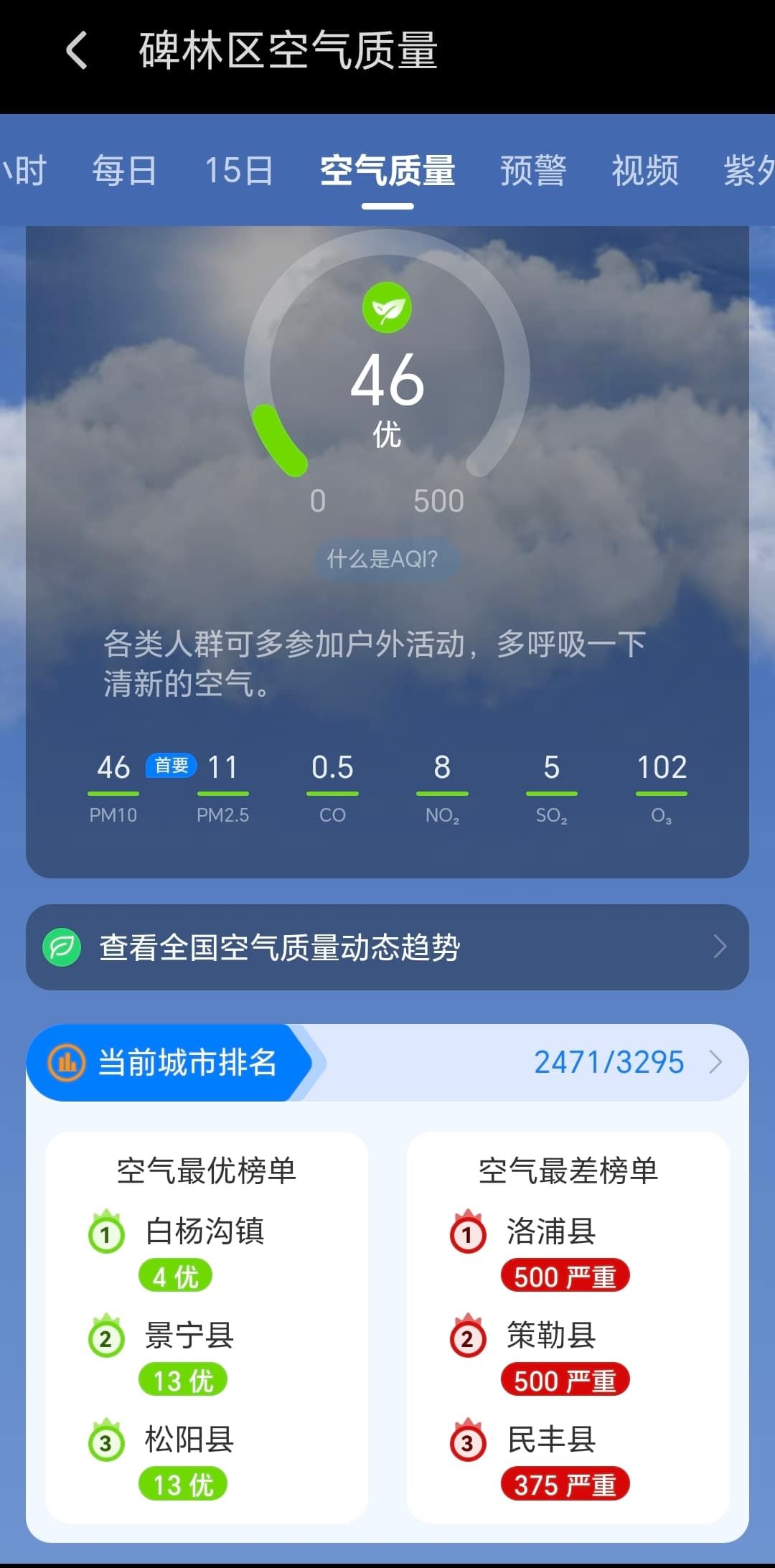Open the 空气最差榜单 card
The width and height of the screenshot is (775, 1568).
click(x=568, y=1327)
